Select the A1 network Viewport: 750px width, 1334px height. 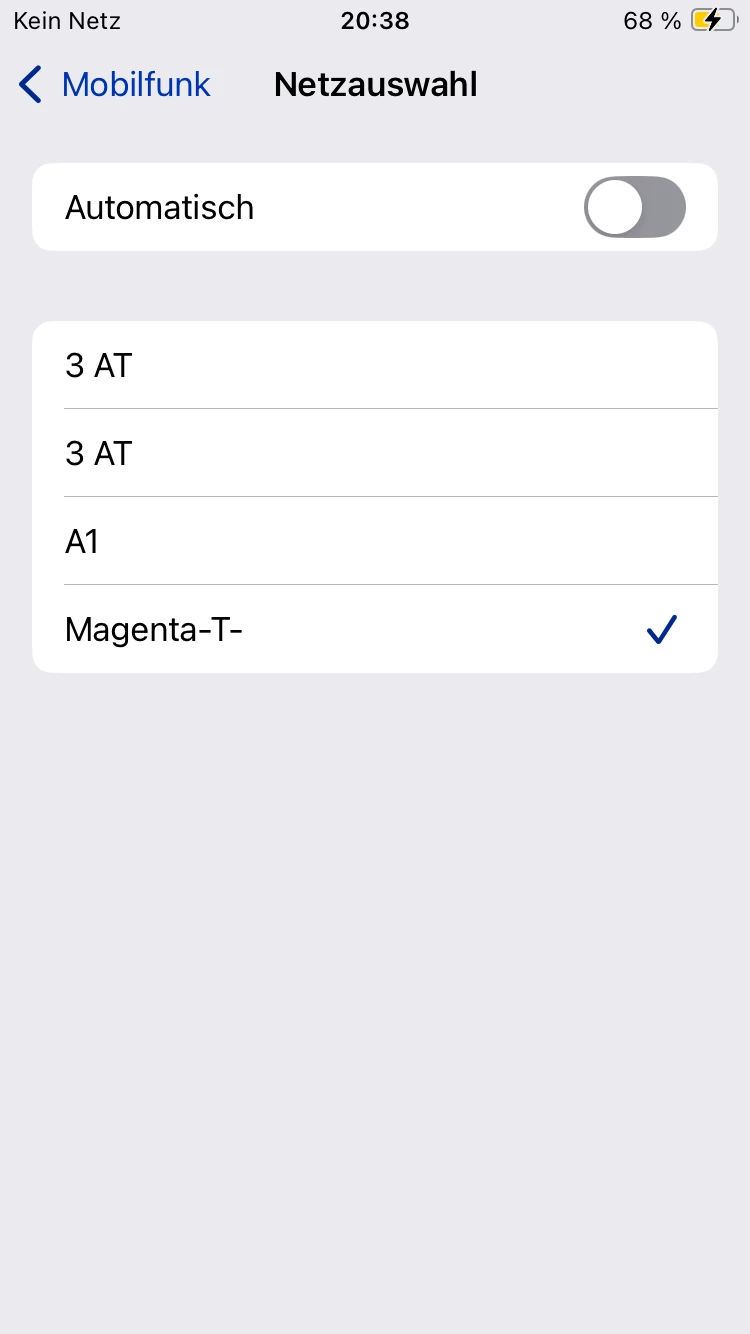point(375,541)
